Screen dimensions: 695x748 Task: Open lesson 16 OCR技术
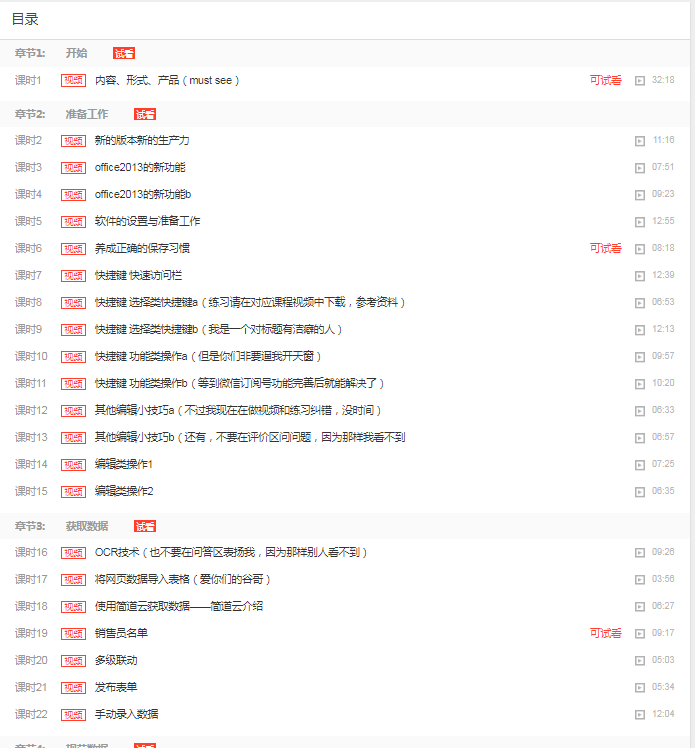[231, 552]
